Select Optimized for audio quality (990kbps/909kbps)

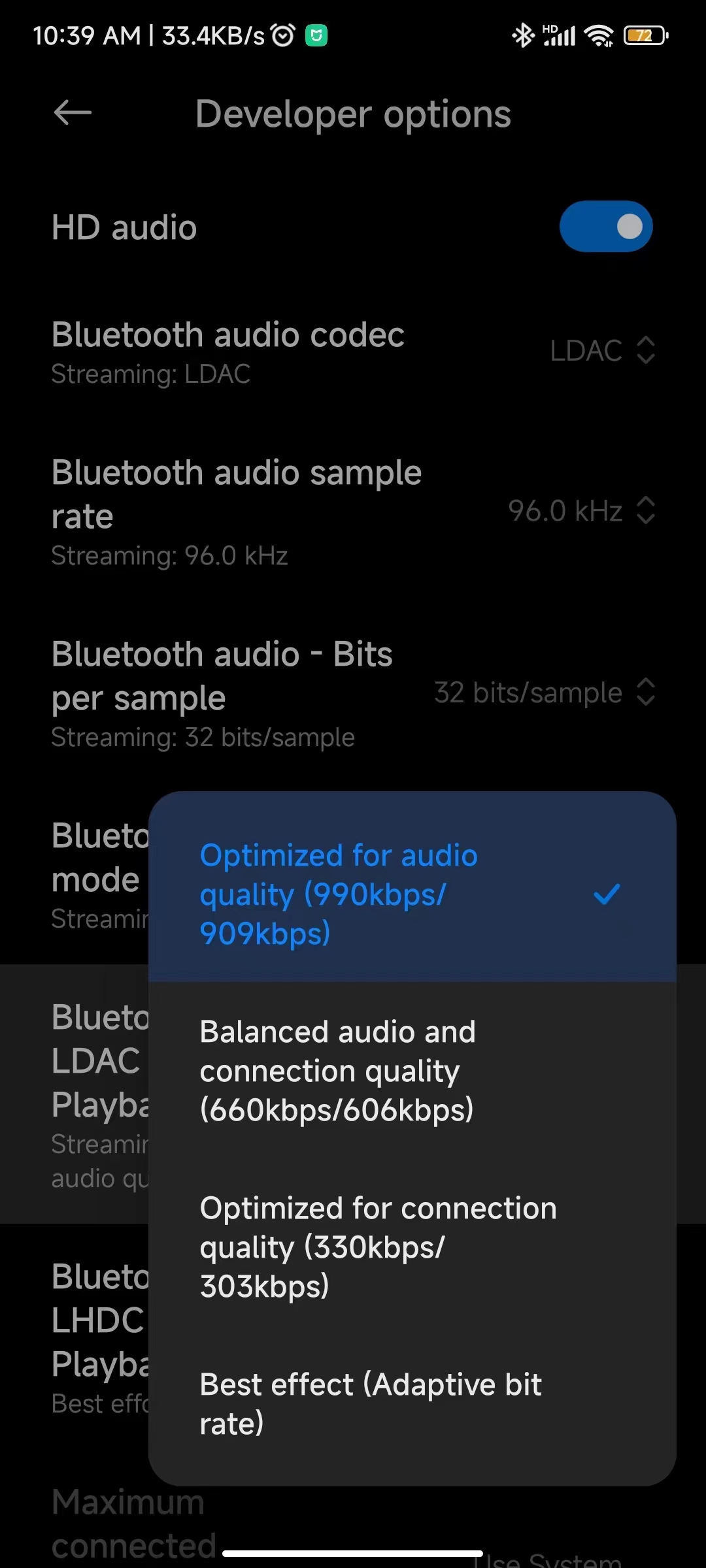pos(412,894)
